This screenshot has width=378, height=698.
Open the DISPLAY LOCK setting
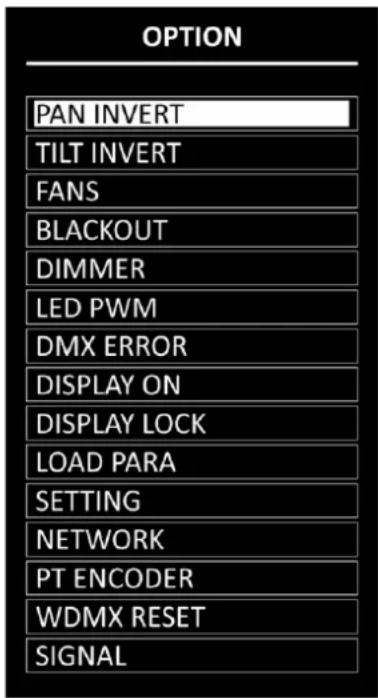point(192,423)
